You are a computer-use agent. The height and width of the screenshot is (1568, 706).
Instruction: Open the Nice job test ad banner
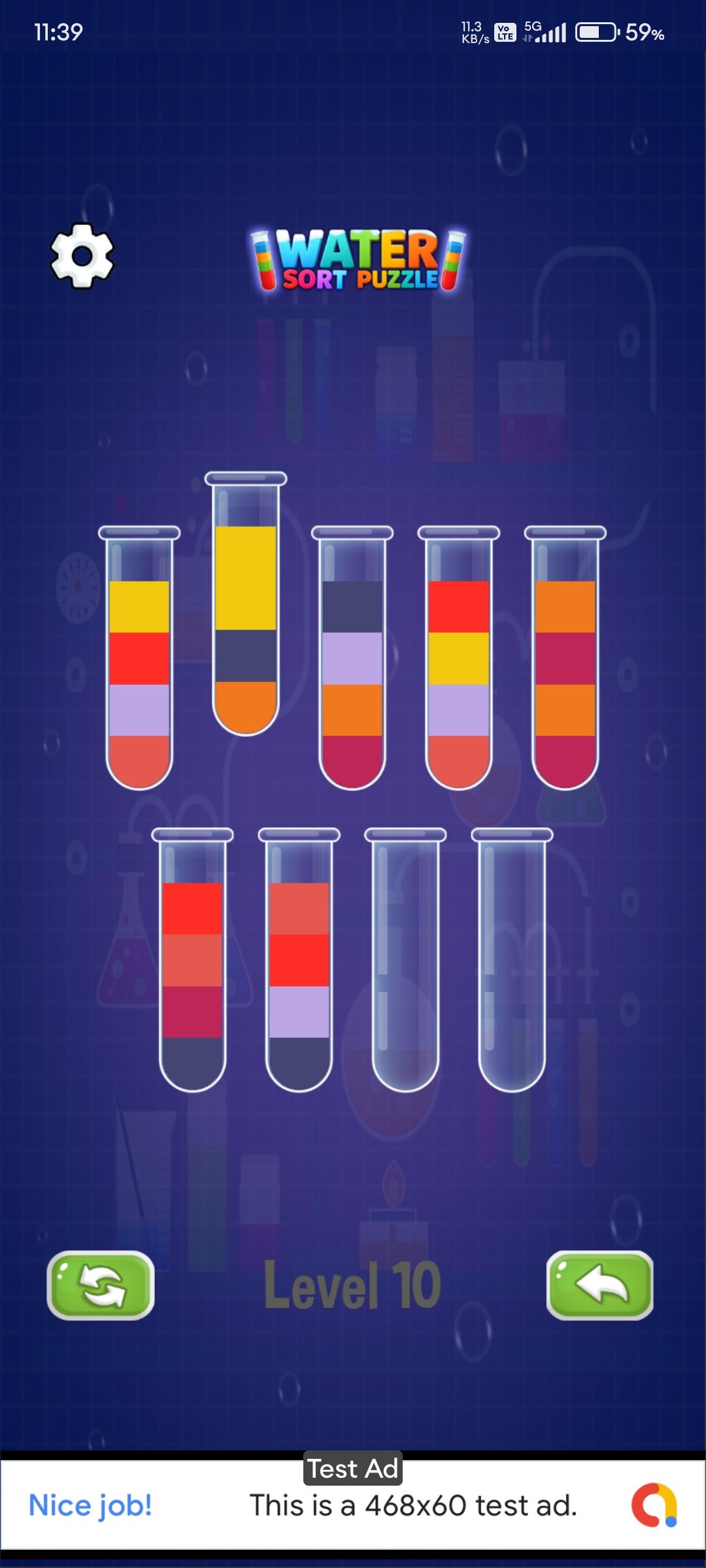point(353,1505)
